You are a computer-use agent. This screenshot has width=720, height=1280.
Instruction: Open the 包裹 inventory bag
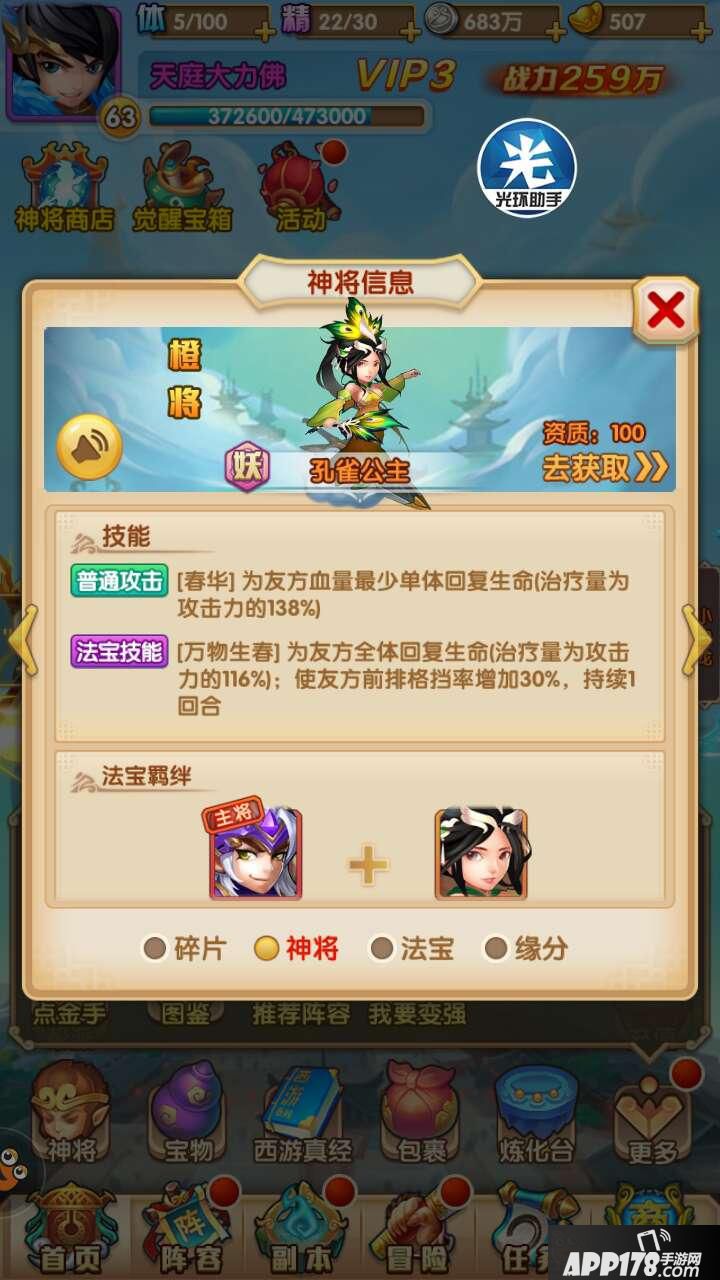(x=421, y=1115)
